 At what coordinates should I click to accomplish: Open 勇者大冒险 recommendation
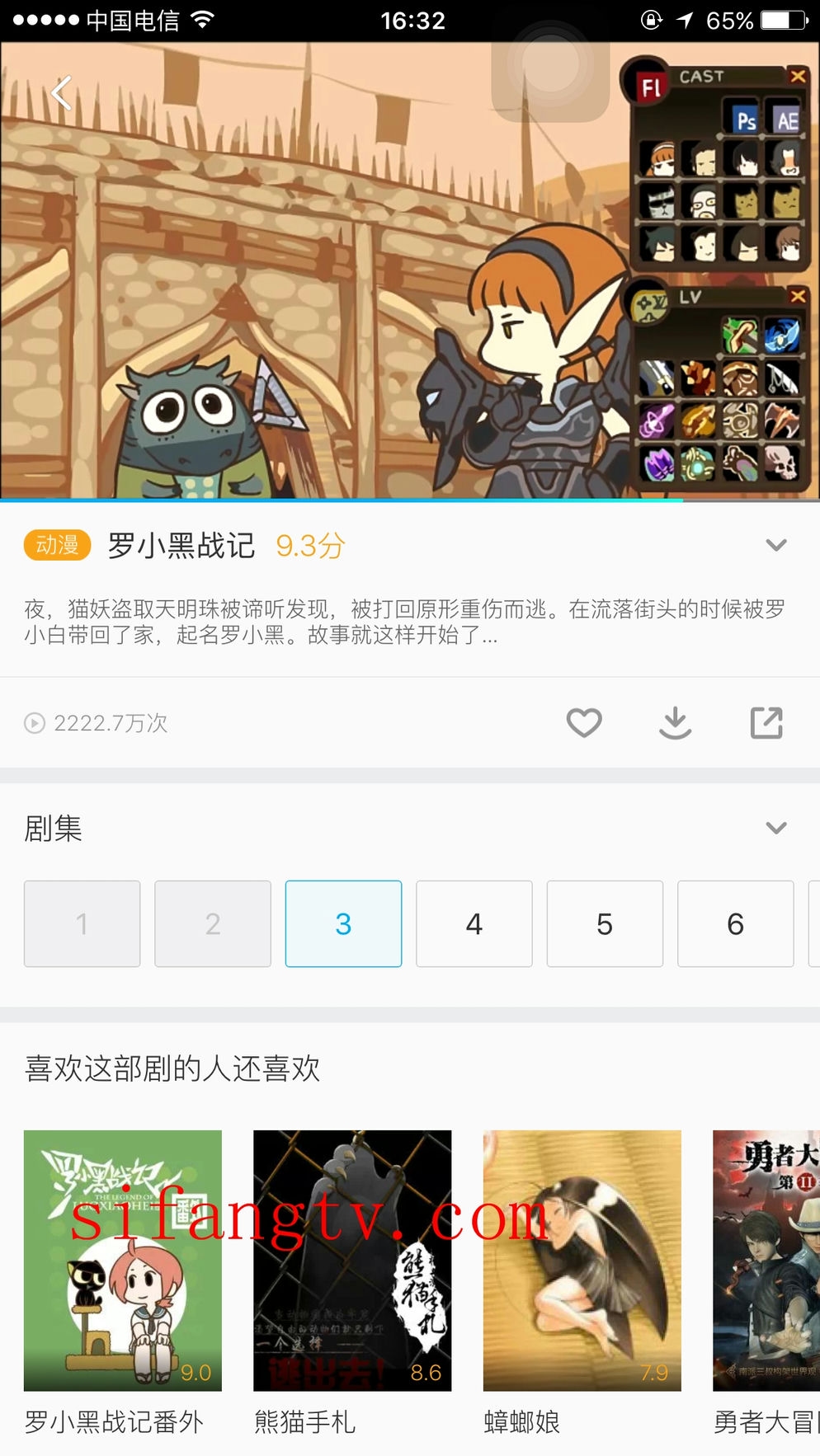(x=766, y=1260)
